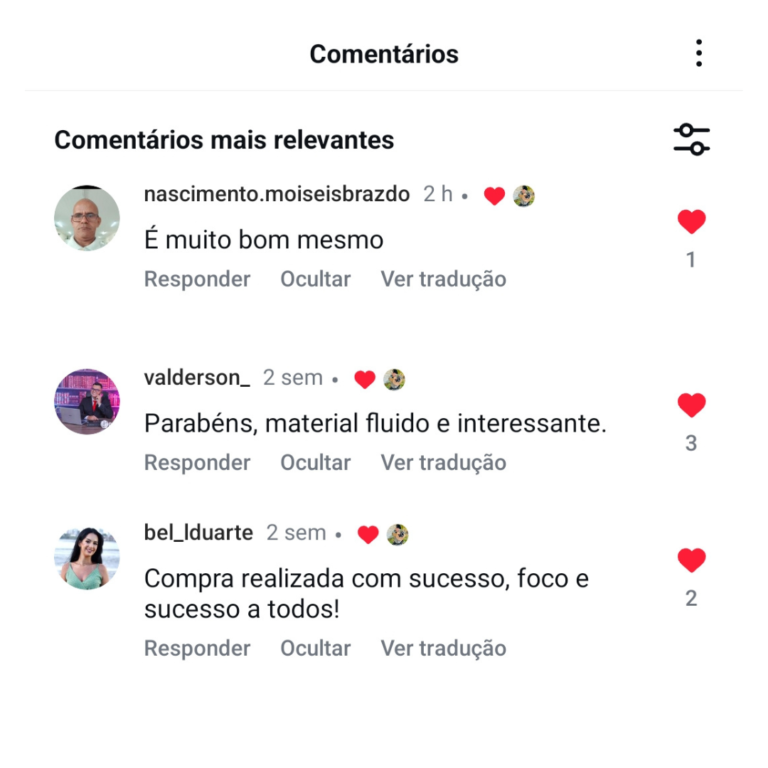This screenshot has width=768, height=768.
Task: Hide nascimento.moiseisbrazdo's comment with Ocultar
Action: 315,279
